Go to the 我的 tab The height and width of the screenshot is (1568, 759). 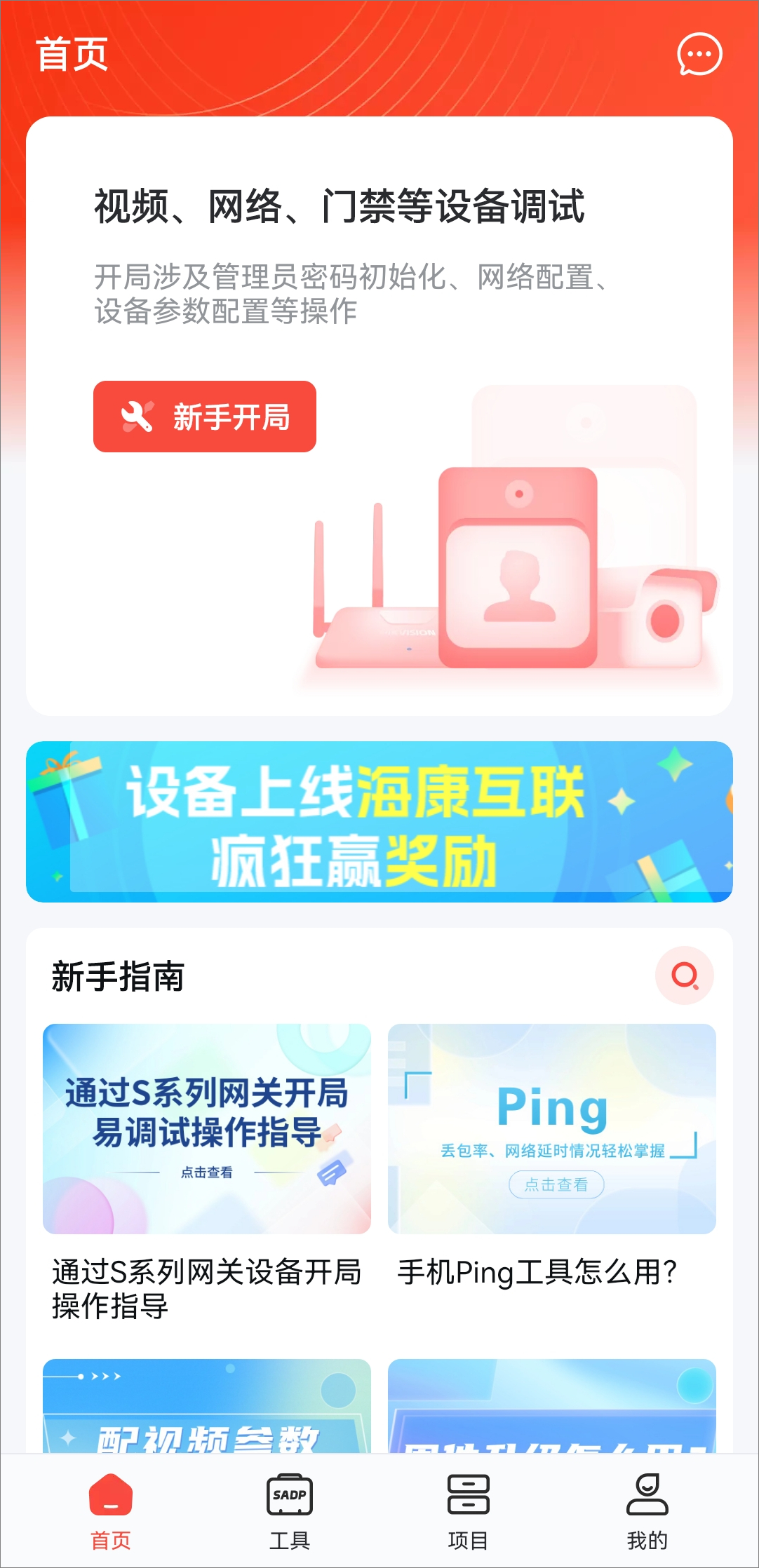pyautogui.click(x=647, y=1510)
